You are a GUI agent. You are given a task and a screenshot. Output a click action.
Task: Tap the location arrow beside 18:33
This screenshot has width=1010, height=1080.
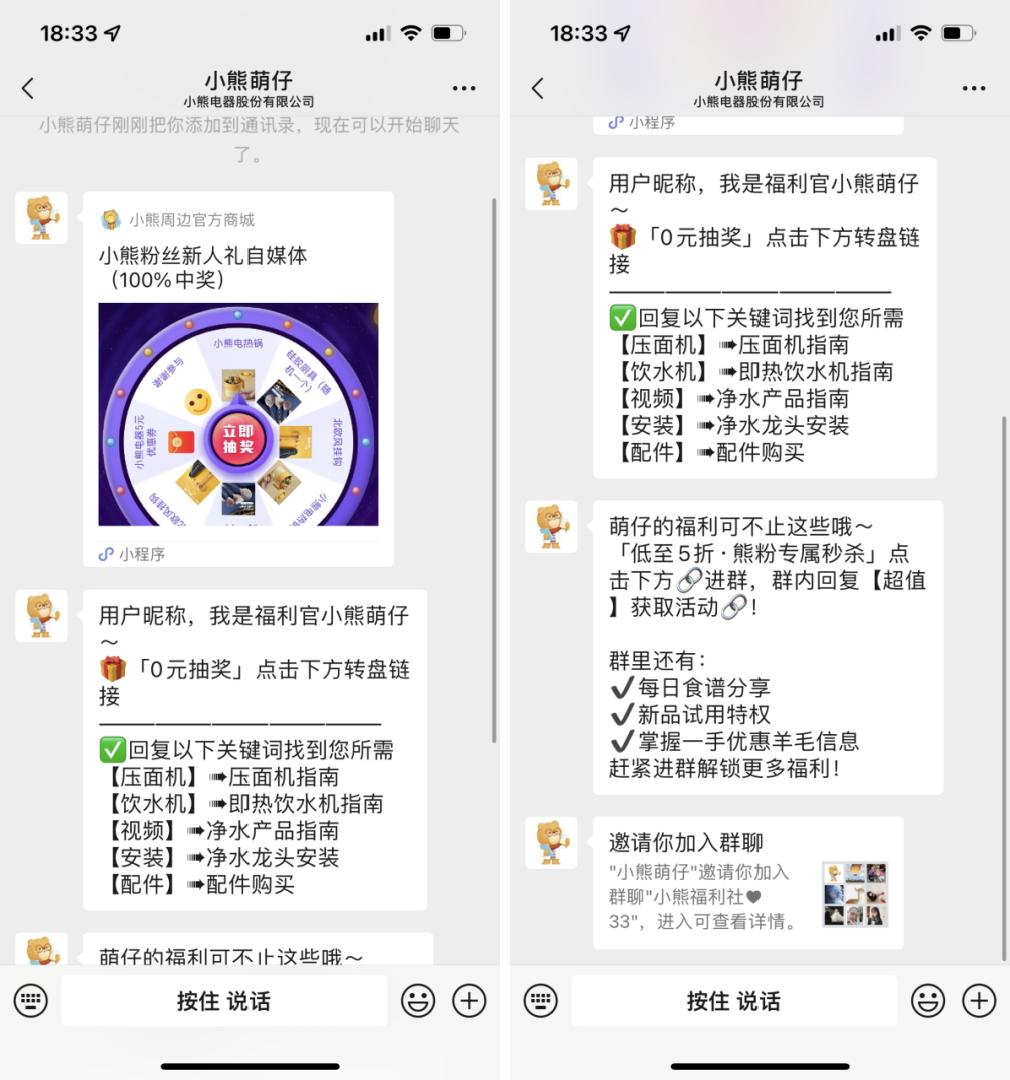113,32
